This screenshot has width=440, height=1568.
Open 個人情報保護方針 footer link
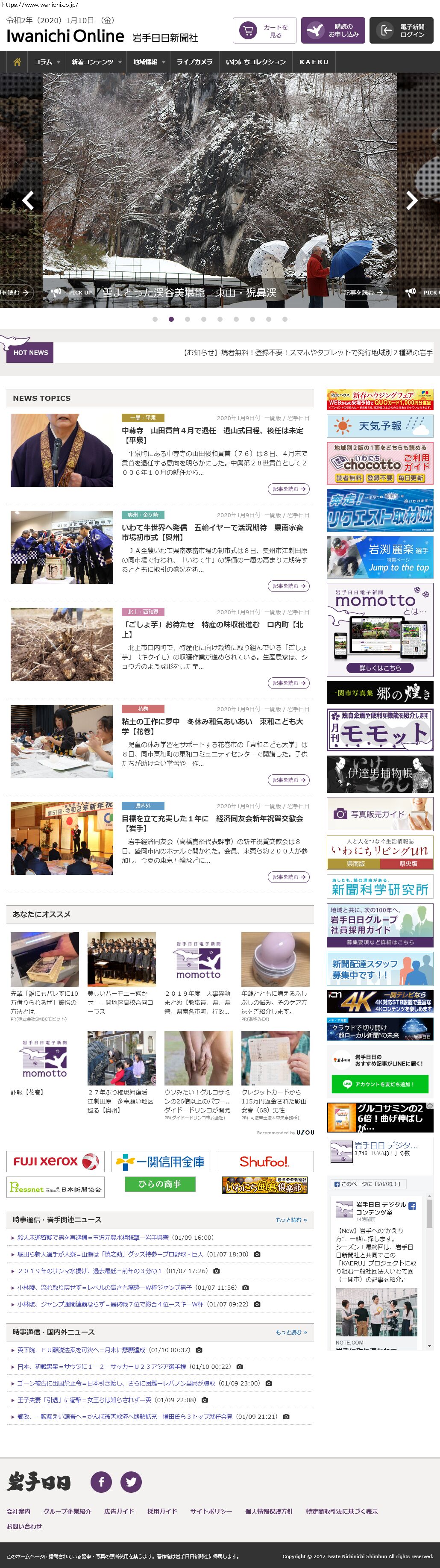[x=268, y=1512]
